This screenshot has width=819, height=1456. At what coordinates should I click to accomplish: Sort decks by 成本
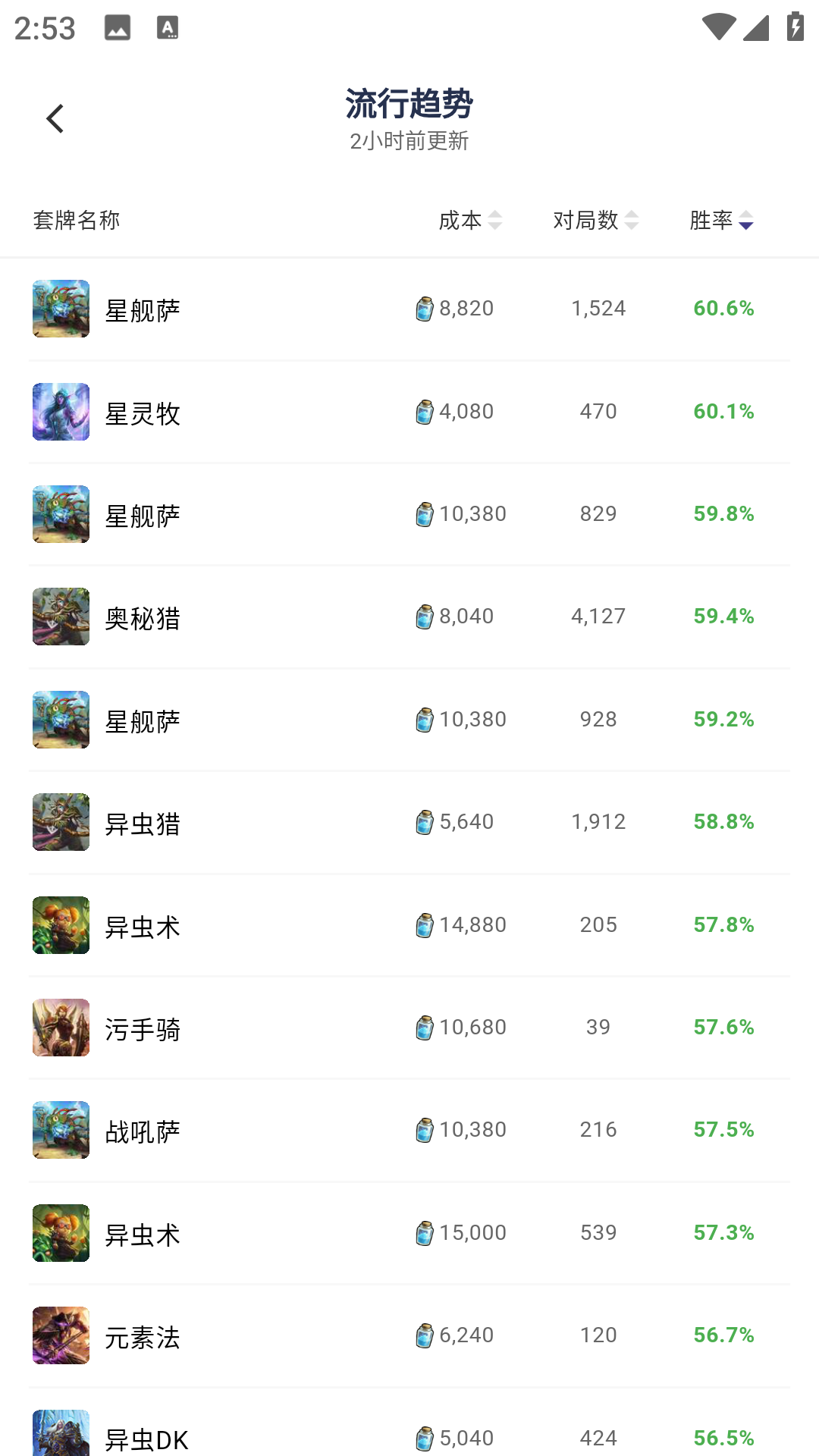click(x=470, y=220)
